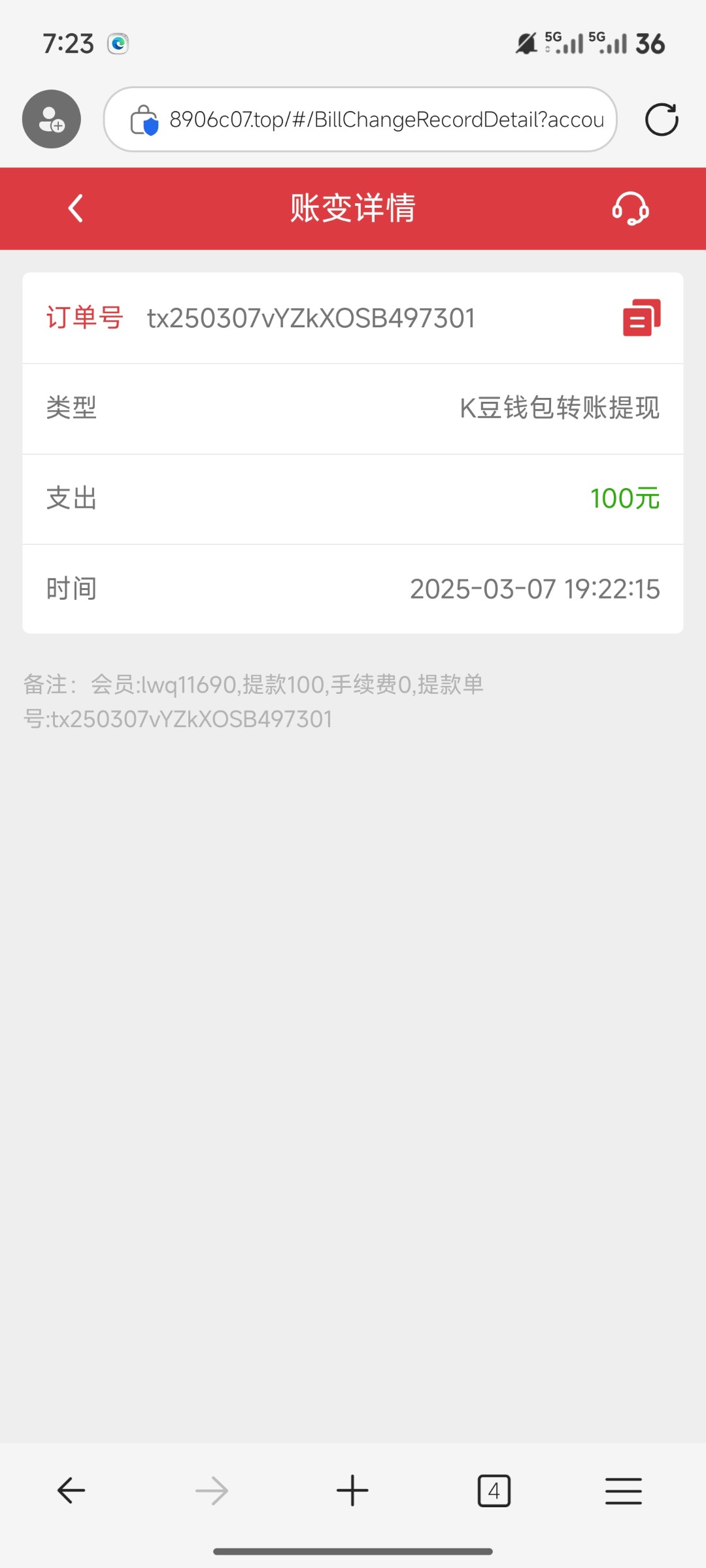Open a new browser tab
Image resolution: width=706 pixels, height=1568 pixels.
pos(352,1491)
